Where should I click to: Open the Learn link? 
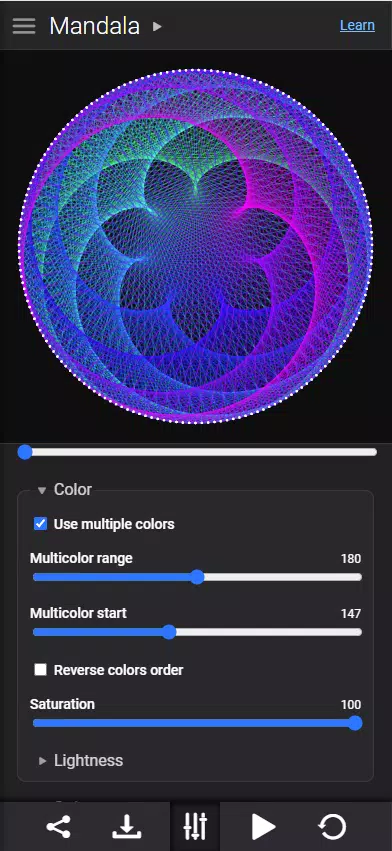click(x=357, y=25)
